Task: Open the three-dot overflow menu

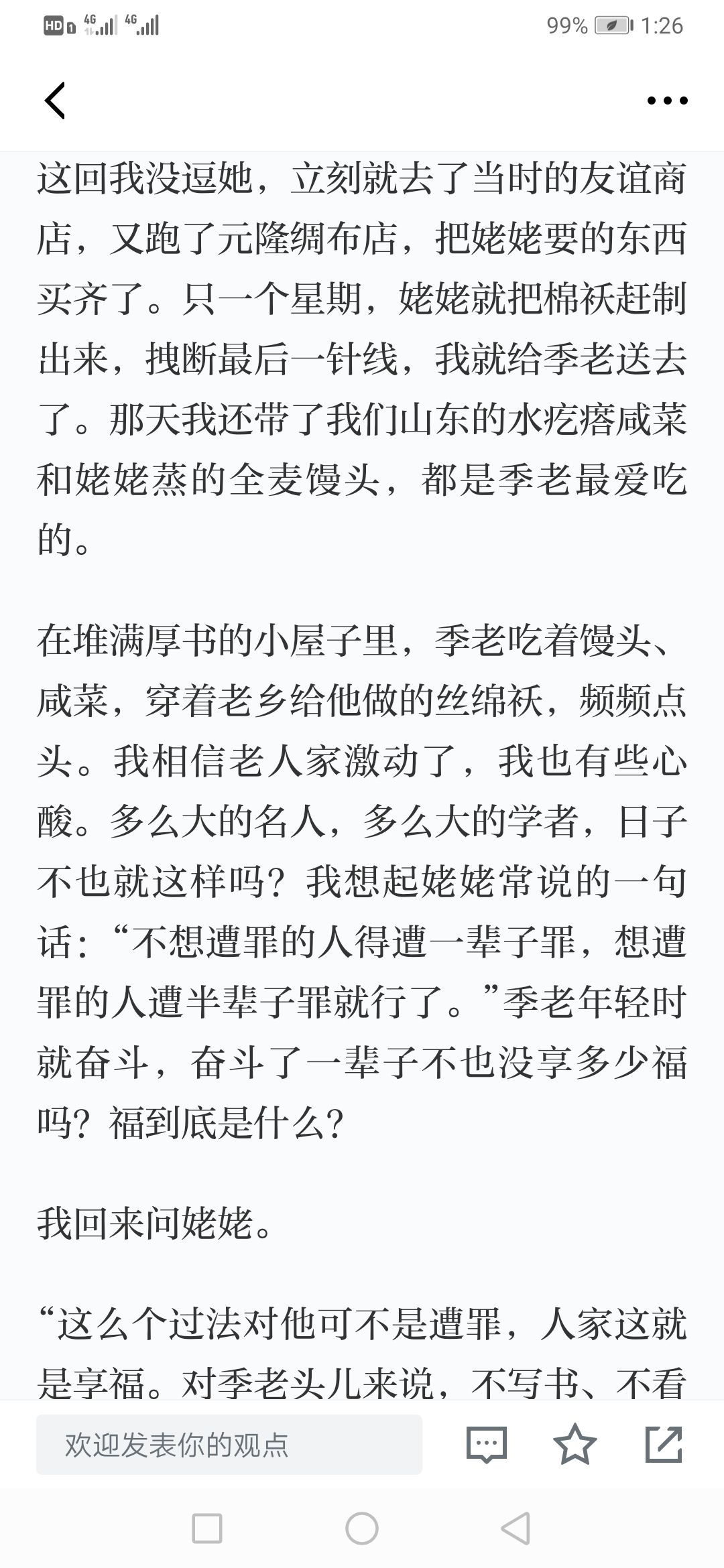Action: coord(667,101)
